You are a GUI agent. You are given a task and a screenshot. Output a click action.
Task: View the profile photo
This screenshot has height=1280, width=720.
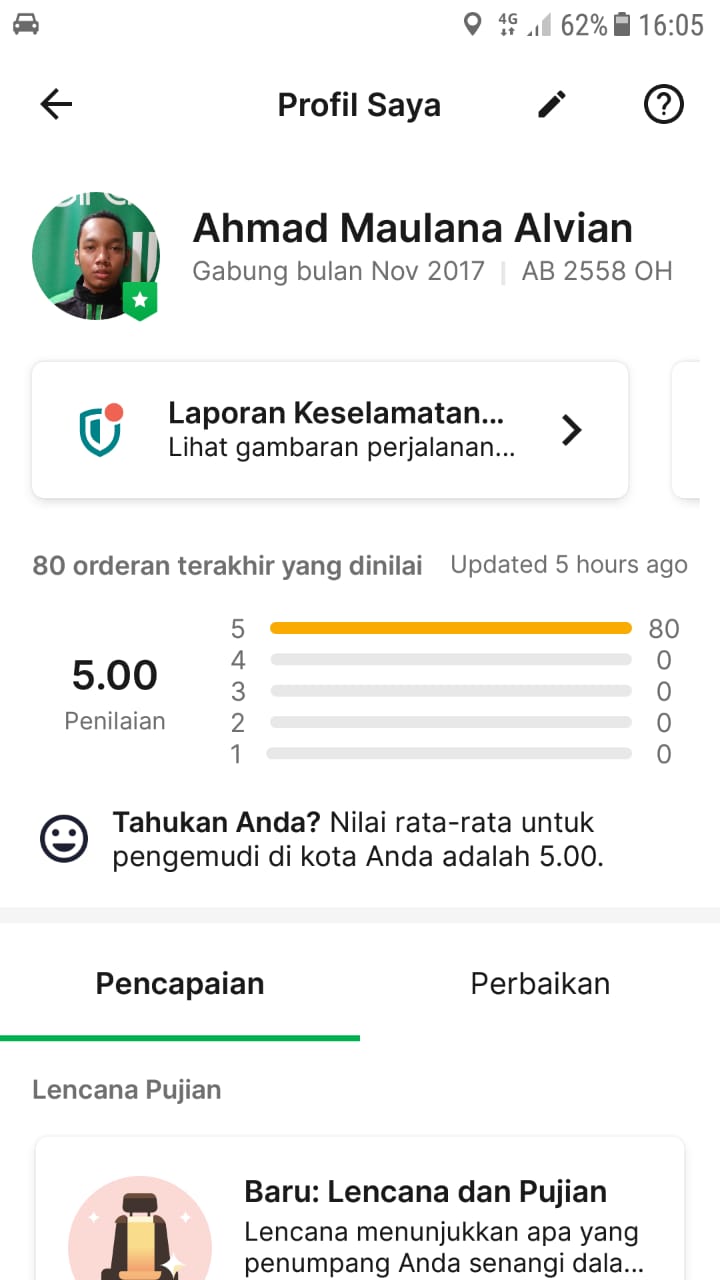96,256
